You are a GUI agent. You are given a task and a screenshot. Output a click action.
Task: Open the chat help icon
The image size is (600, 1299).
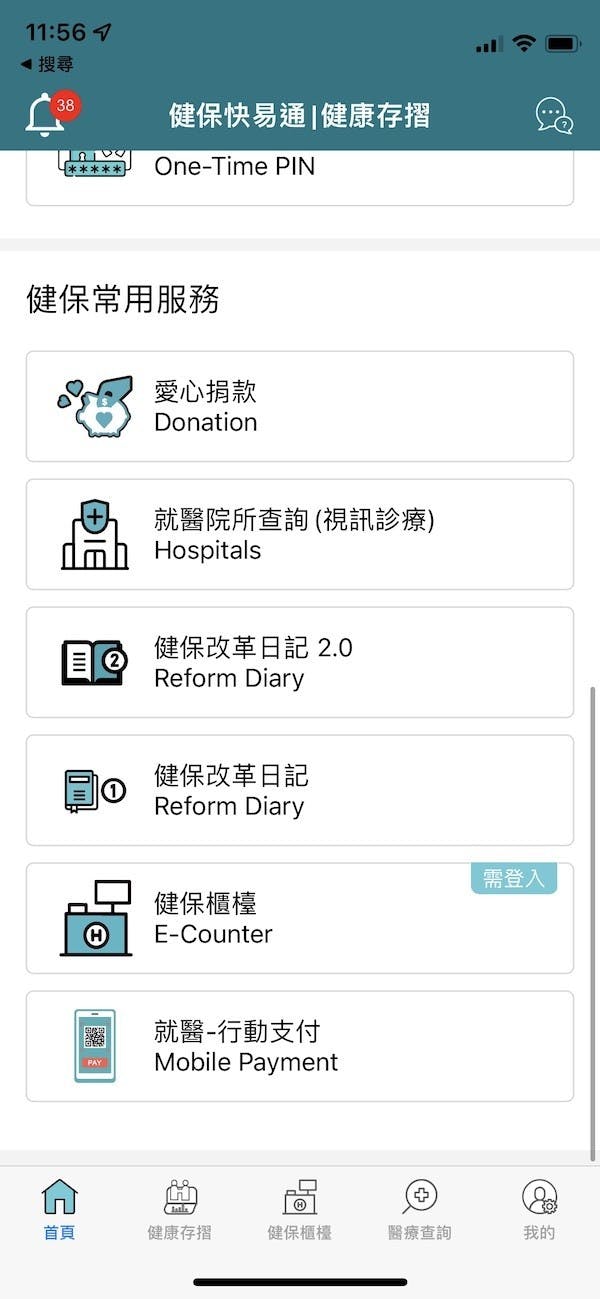(x=555, y=116)
